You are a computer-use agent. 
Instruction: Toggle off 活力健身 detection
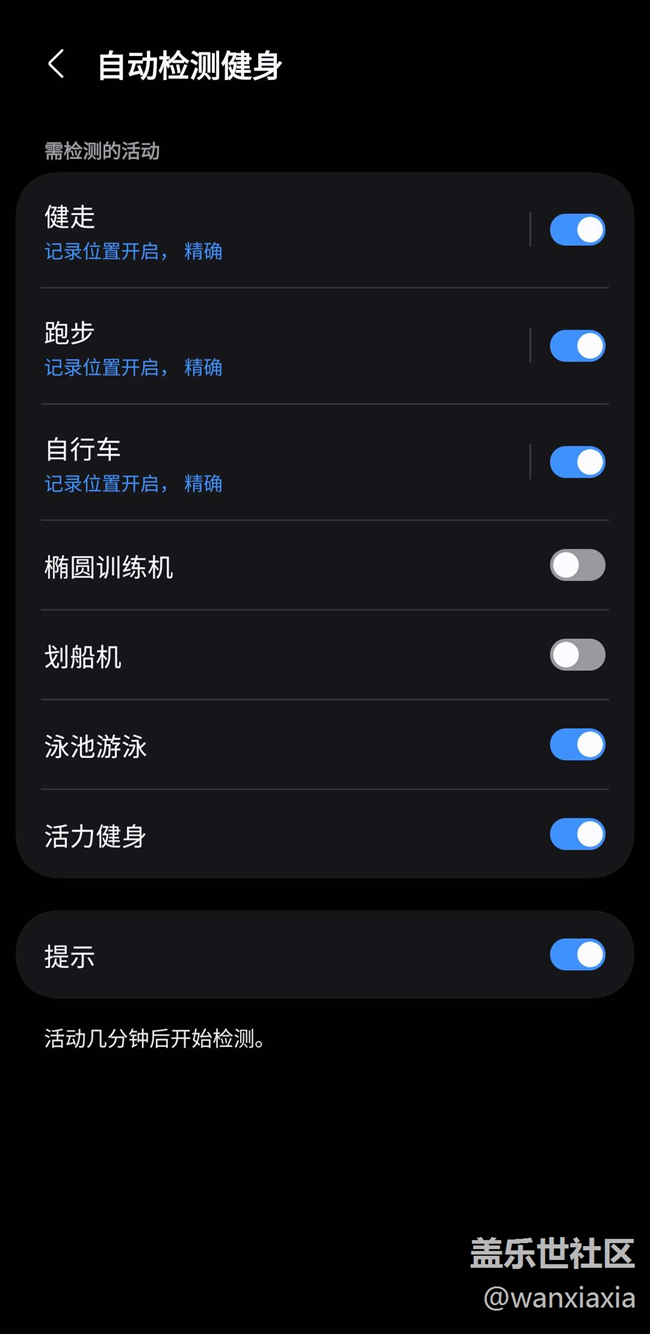pos(577,835)
